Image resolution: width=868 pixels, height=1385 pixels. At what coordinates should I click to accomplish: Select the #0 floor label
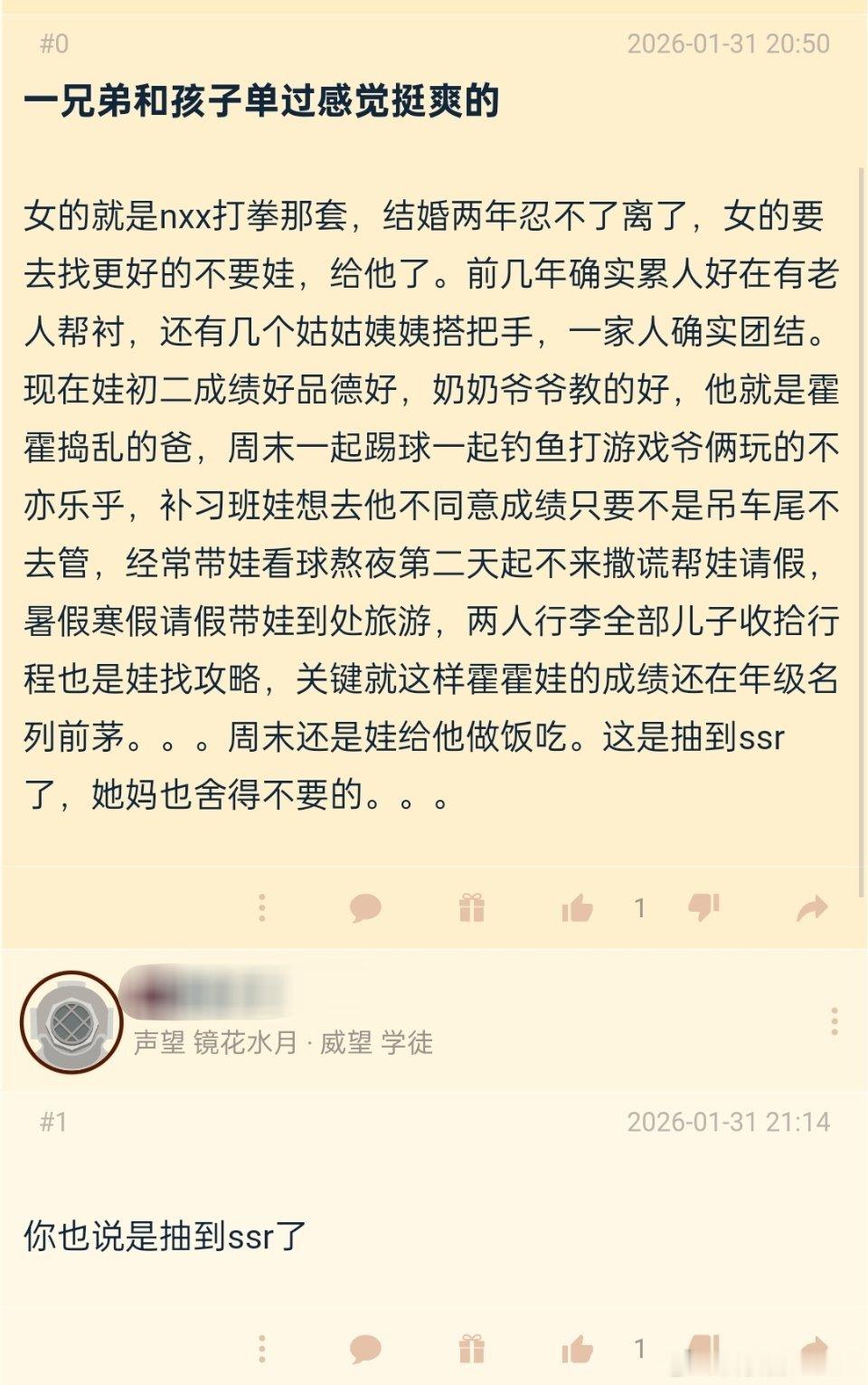coord(52,43)
